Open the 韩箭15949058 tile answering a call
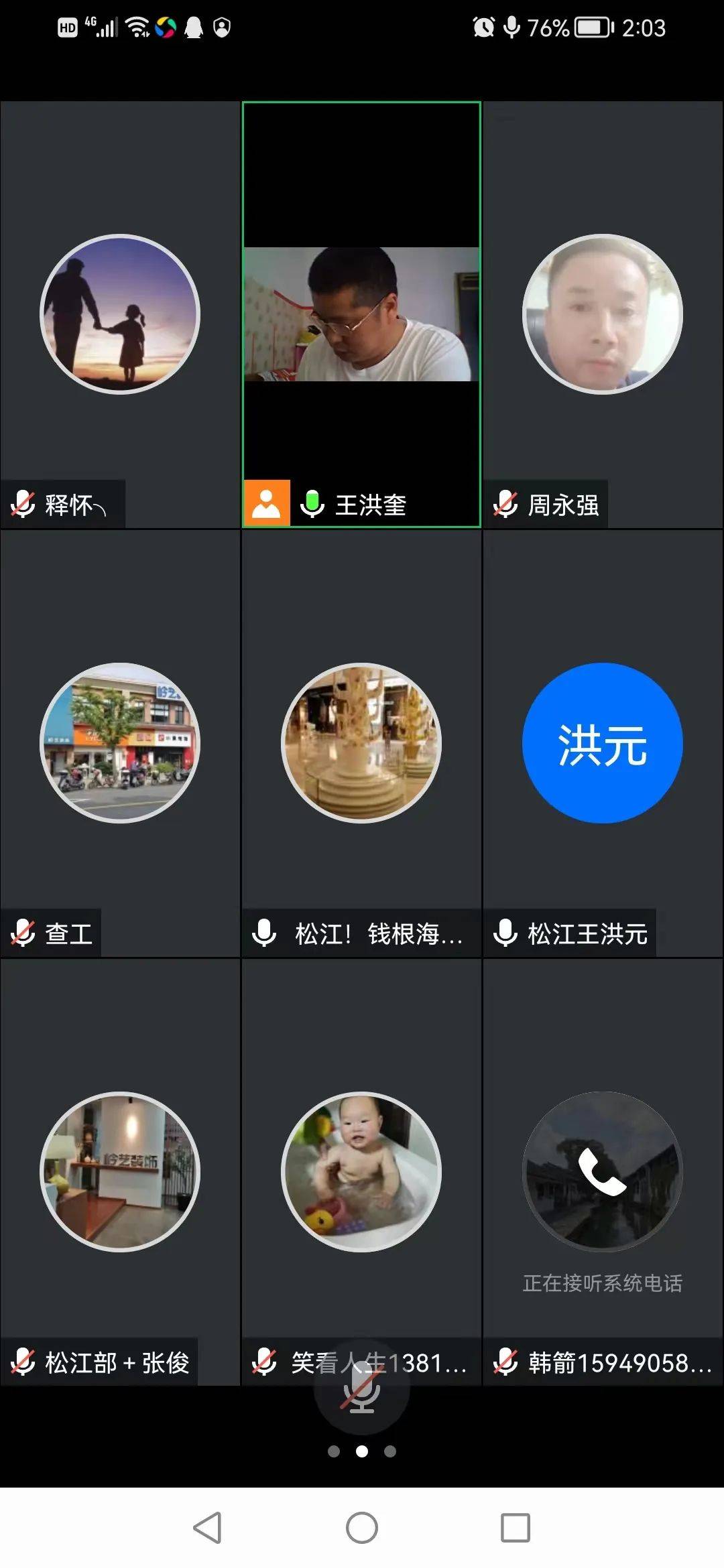 click(x=602, y=1171)
